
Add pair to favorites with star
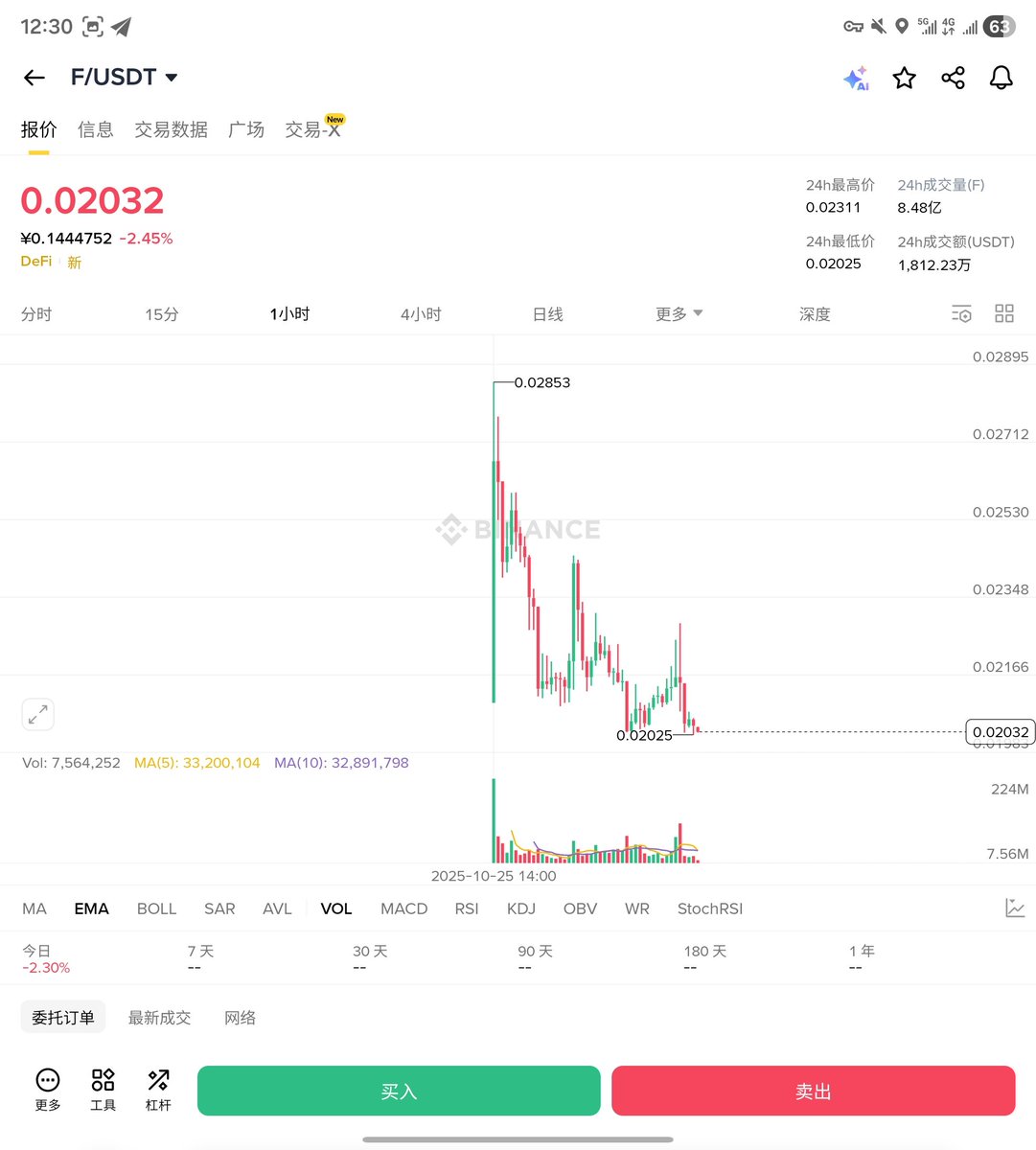[904, 79]
